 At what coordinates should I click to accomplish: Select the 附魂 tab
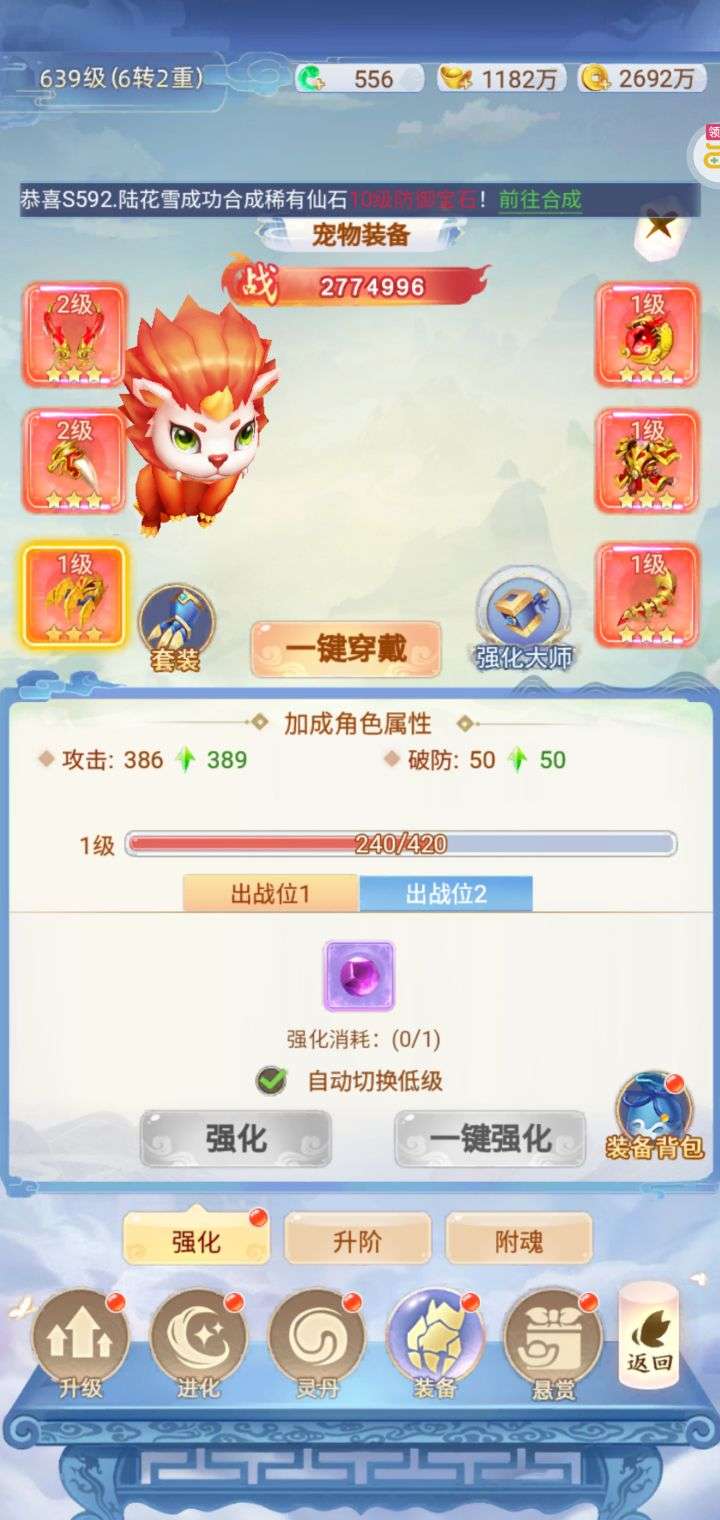click(x=519, y=1239)
